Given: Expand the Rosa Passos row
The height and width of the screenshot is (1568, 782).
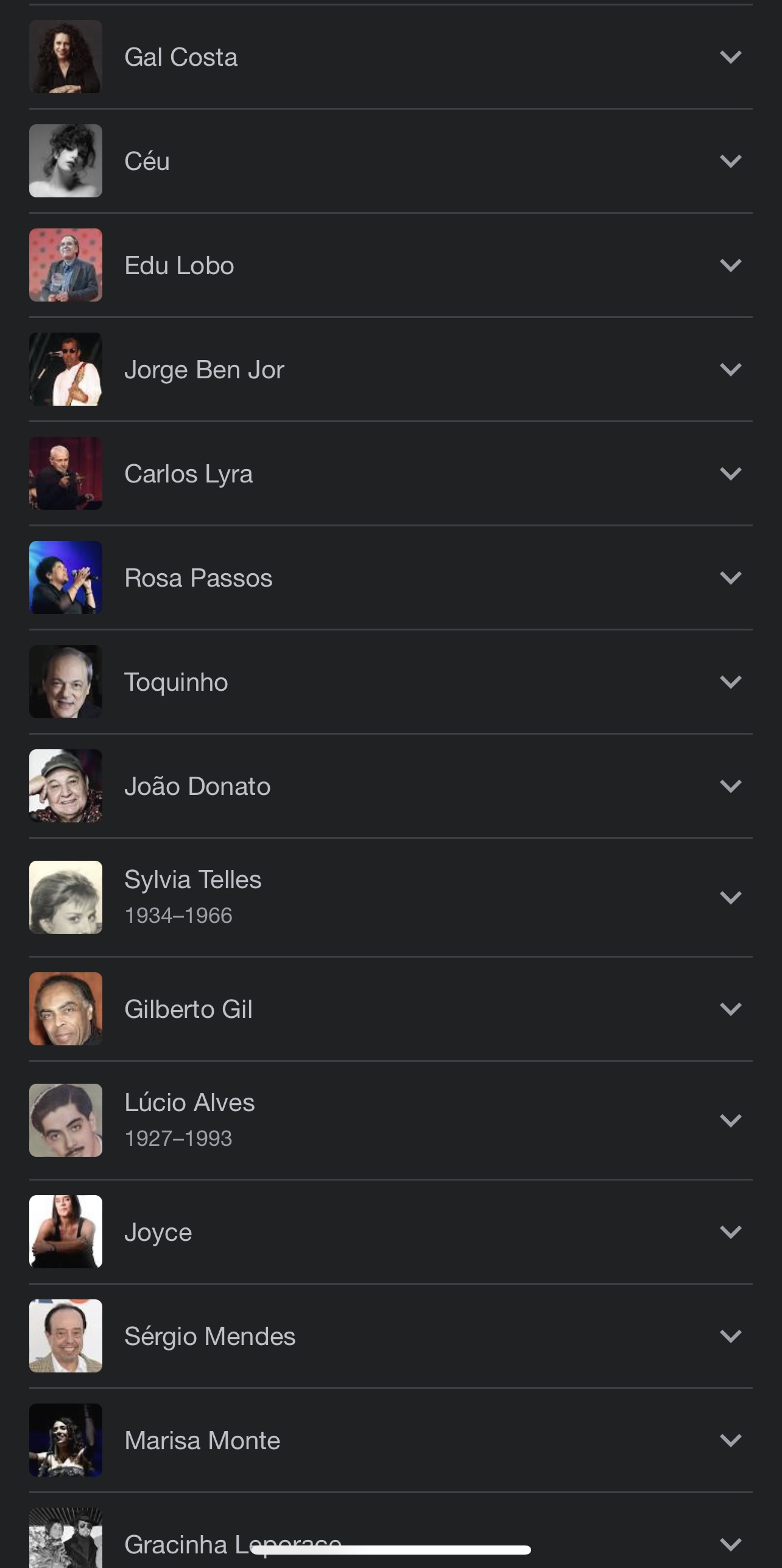Looking at the screenshot, I should click(x=730, y=578).
